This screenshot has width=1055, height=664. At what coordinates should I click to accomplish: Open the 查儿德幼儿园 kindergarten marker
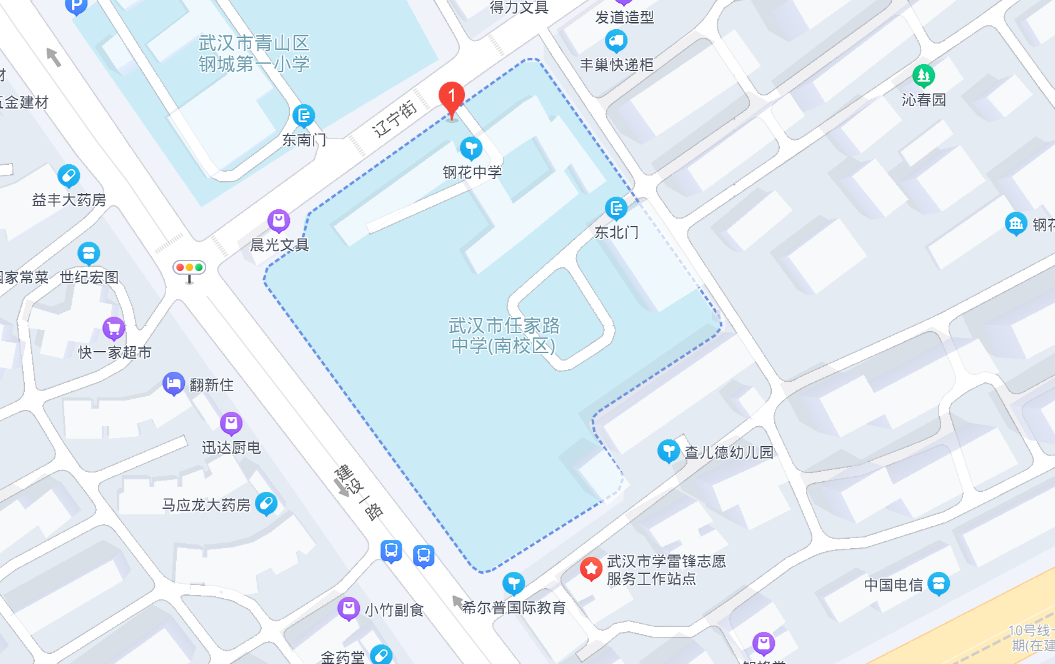pyautogui.click(x=668, y=452)
